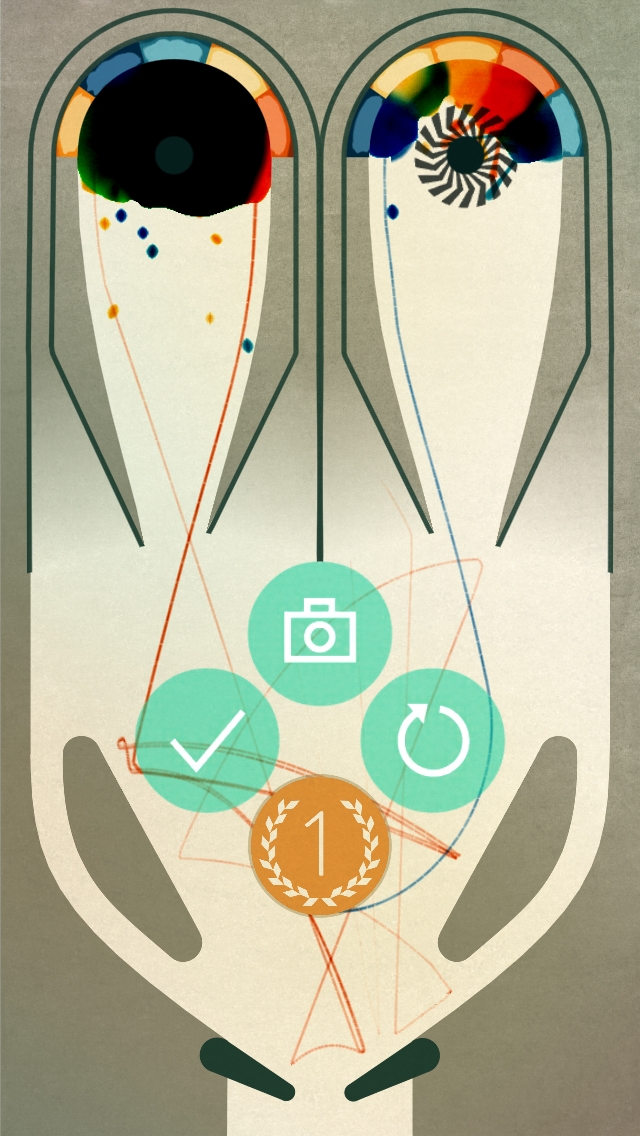Viewport: 640px width, 1136px height.
Task: Open the orange laurel rank badge
Action: (x=320, y=845)
